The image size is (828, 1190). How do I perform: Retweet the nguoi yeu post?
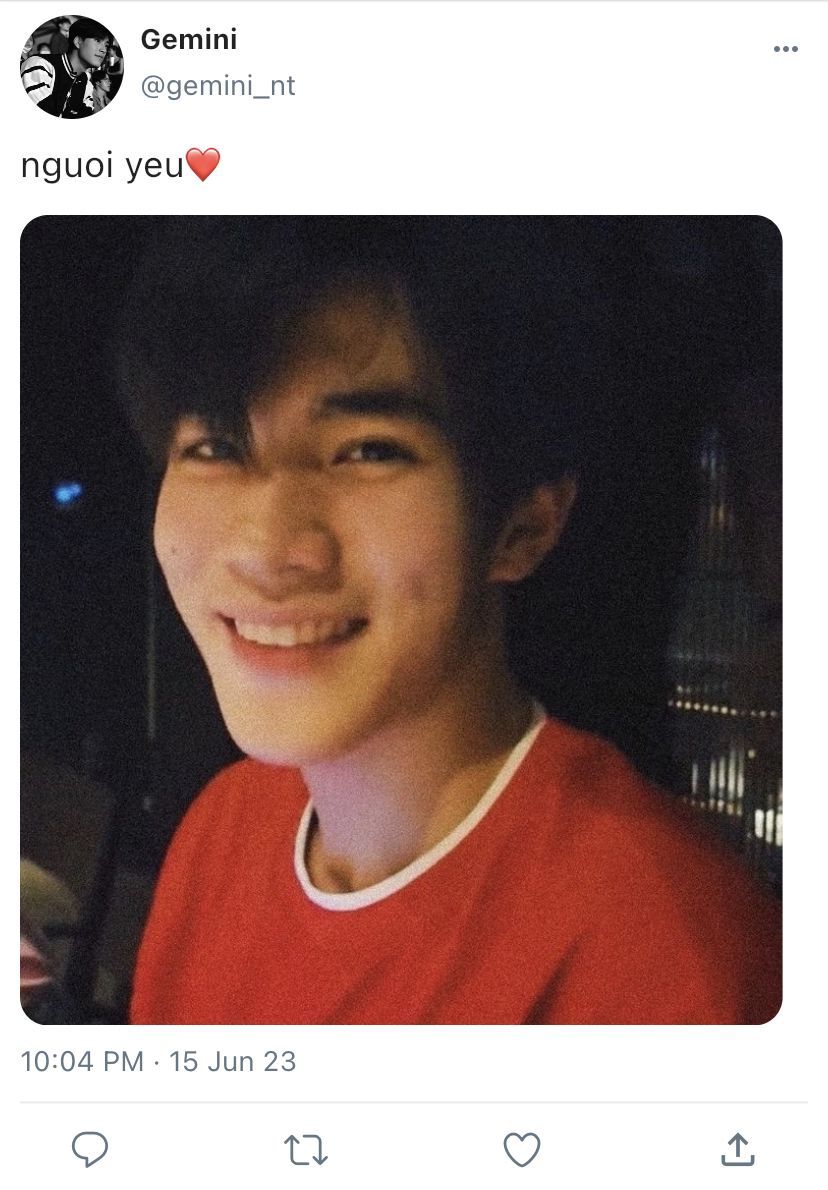(x=305, y=1149)
